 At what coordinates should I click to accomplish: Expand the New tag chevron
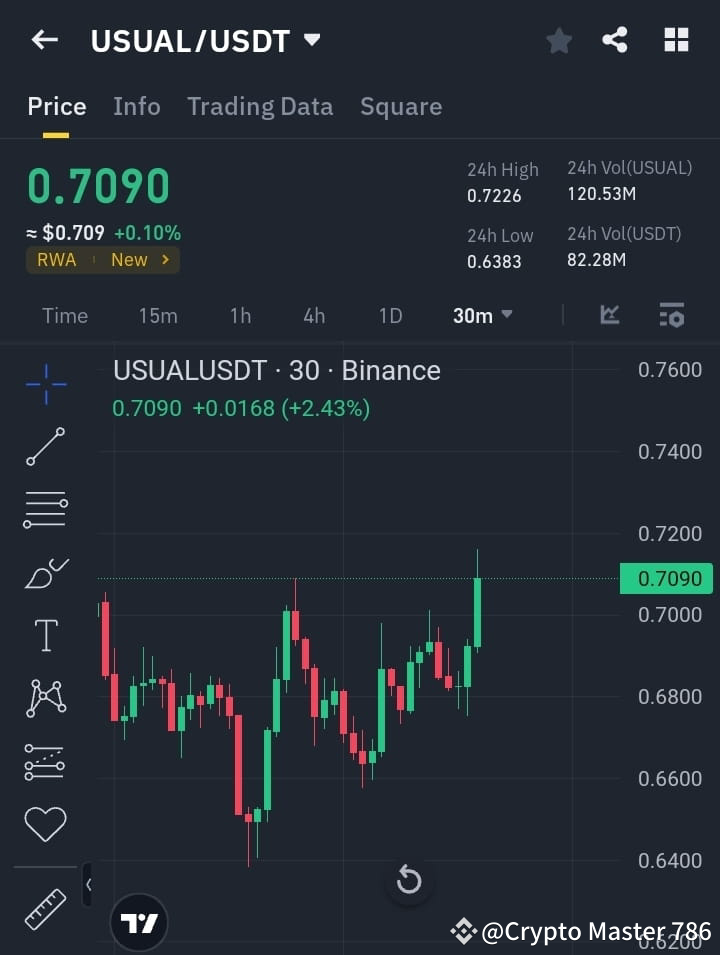click(165, 259)
